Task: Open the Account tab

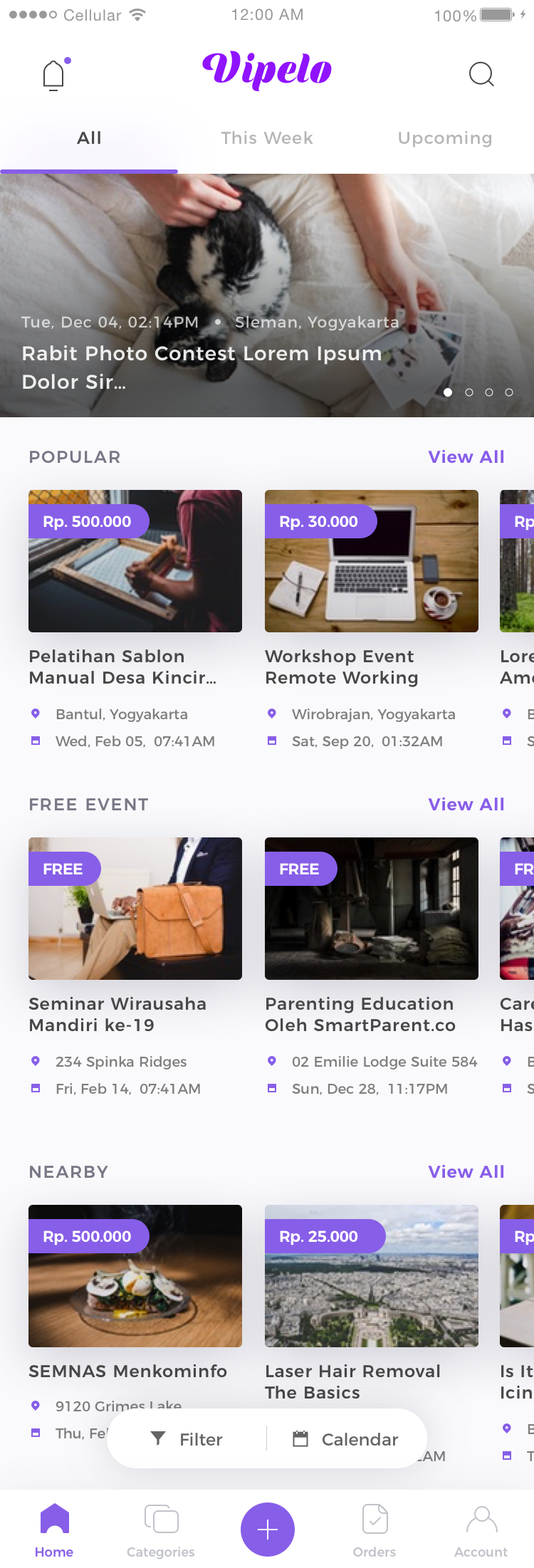Action: 481,1529
